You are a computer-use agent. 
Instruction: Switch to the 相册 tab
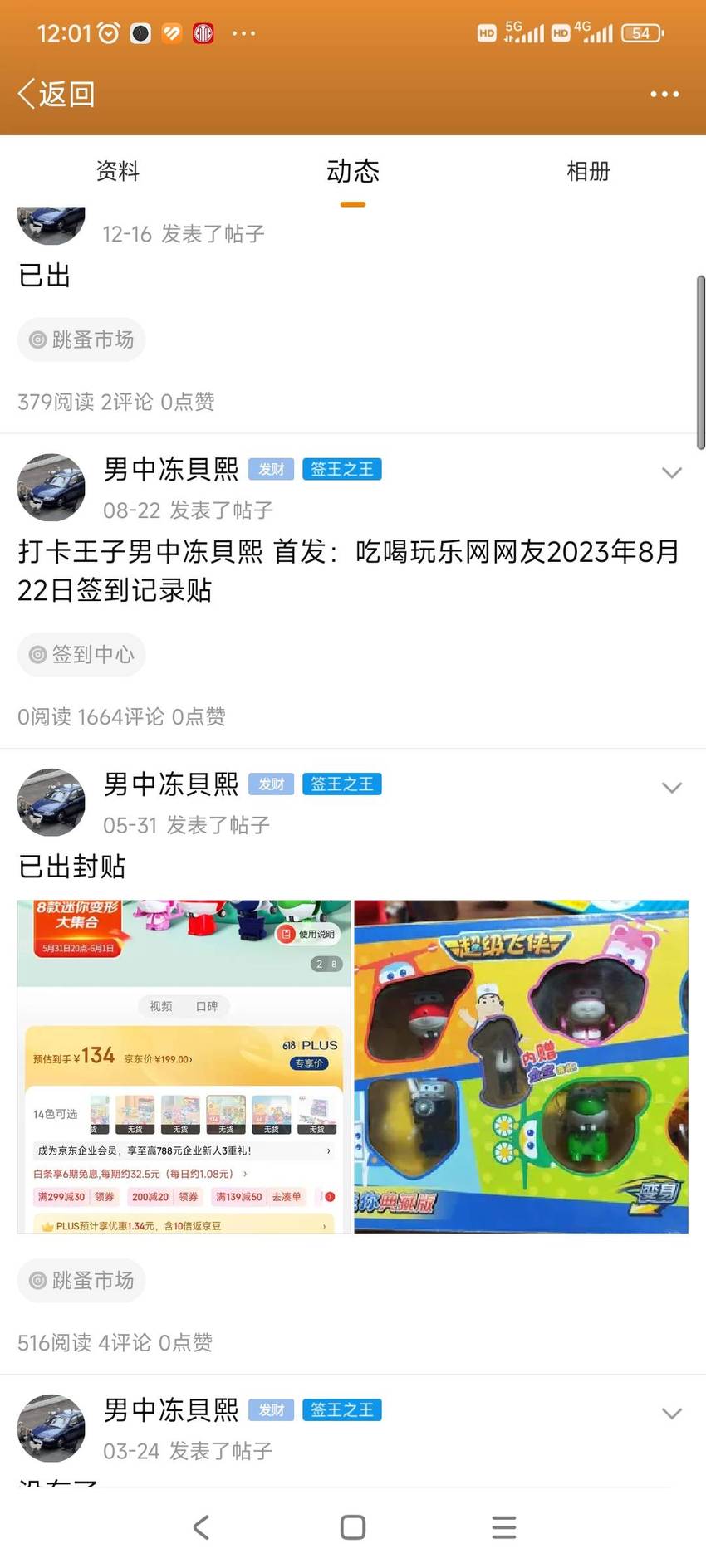click(588, 171)
